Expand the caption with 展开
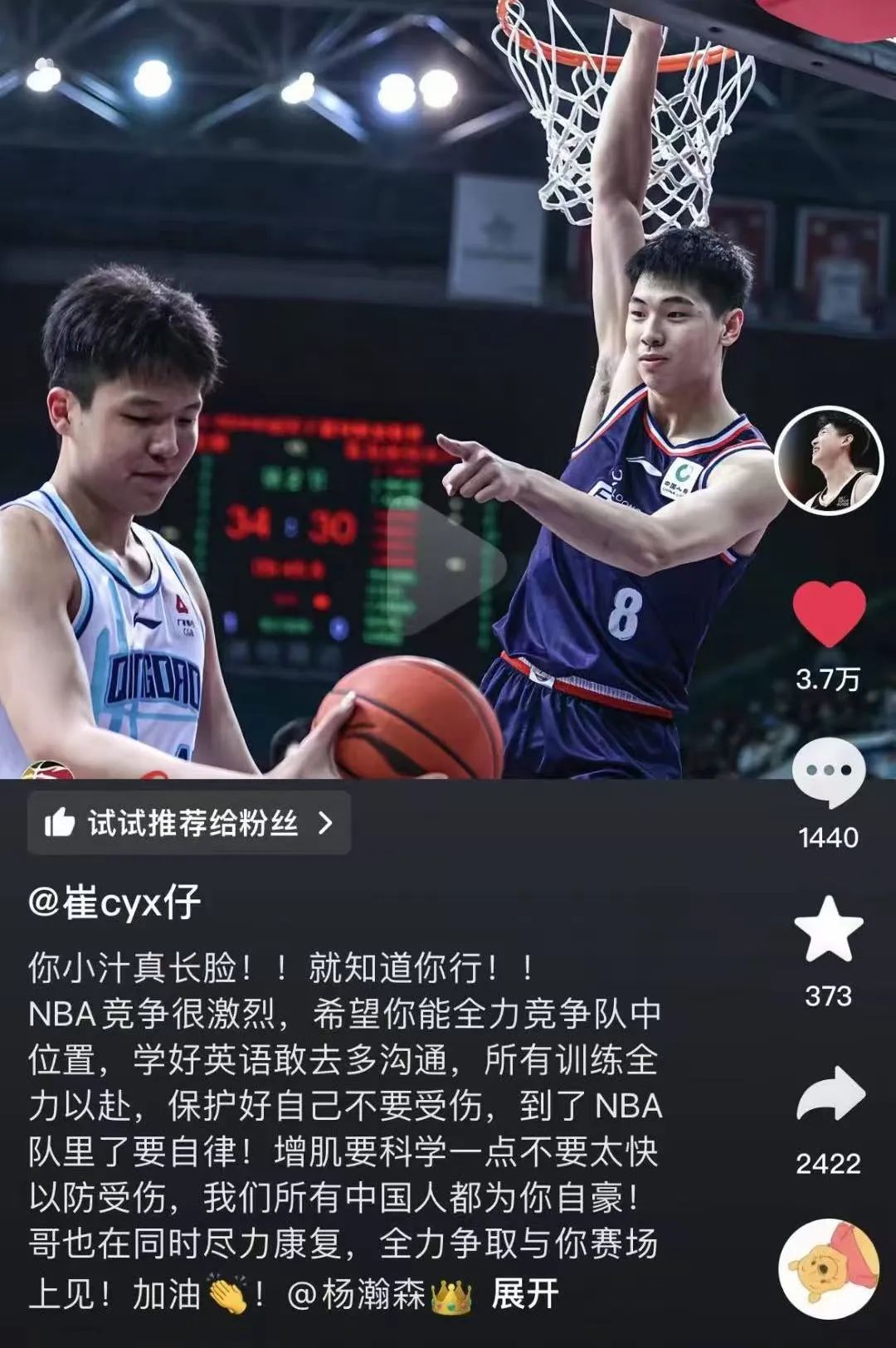This screenshot has height=1348, width=896. [x=524, y=1294]
